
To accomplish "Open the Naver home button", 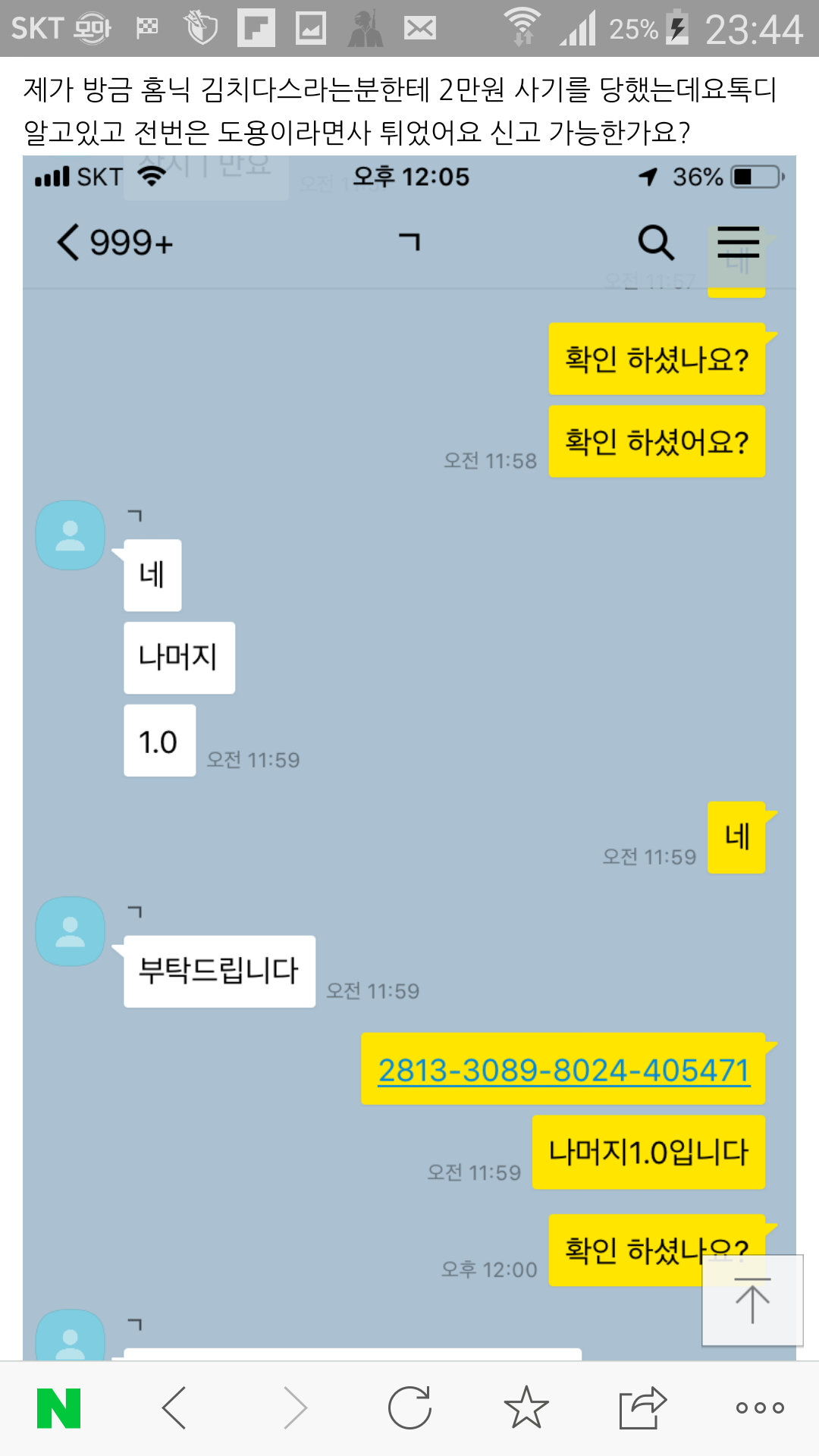I will tap(58, 1408).
